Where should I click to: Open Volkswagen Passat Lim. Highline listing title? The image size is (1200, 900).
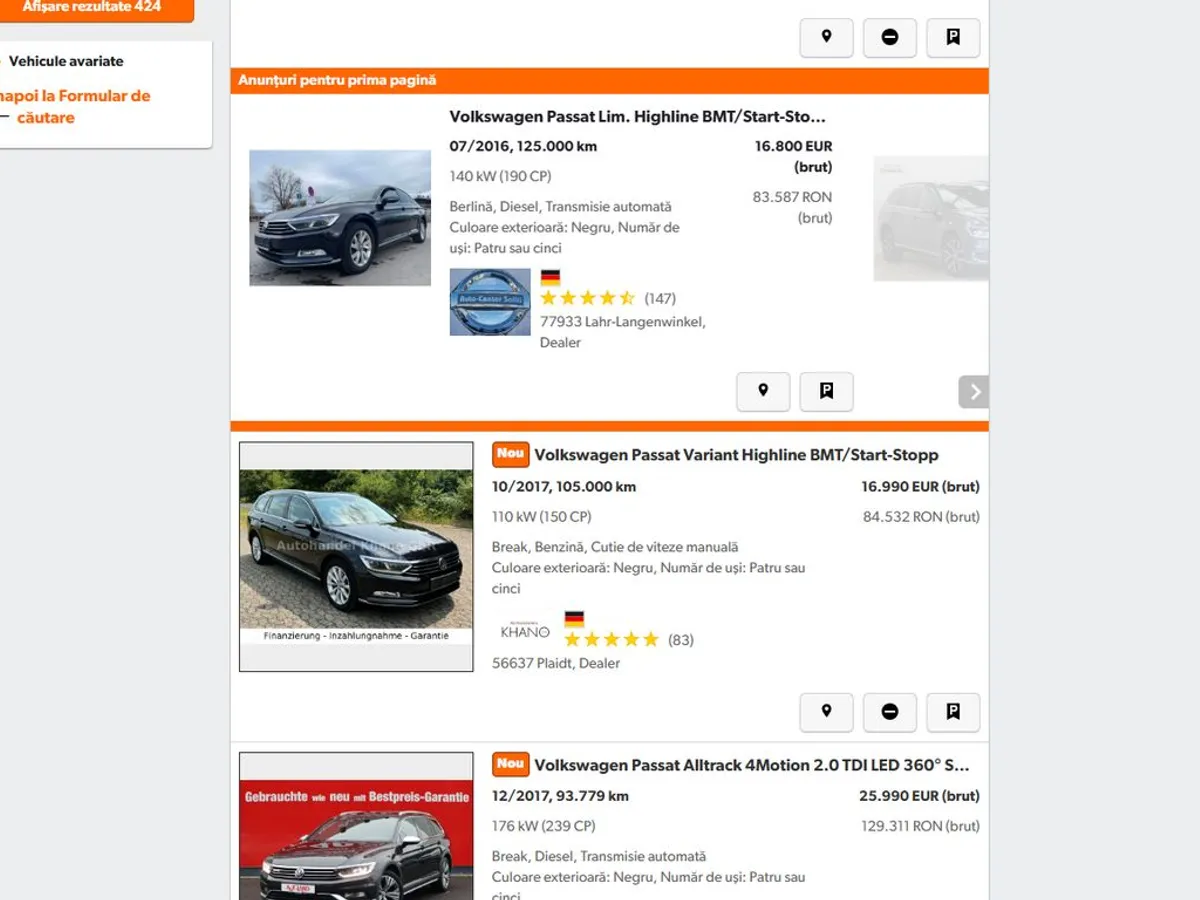coord(637,117)
